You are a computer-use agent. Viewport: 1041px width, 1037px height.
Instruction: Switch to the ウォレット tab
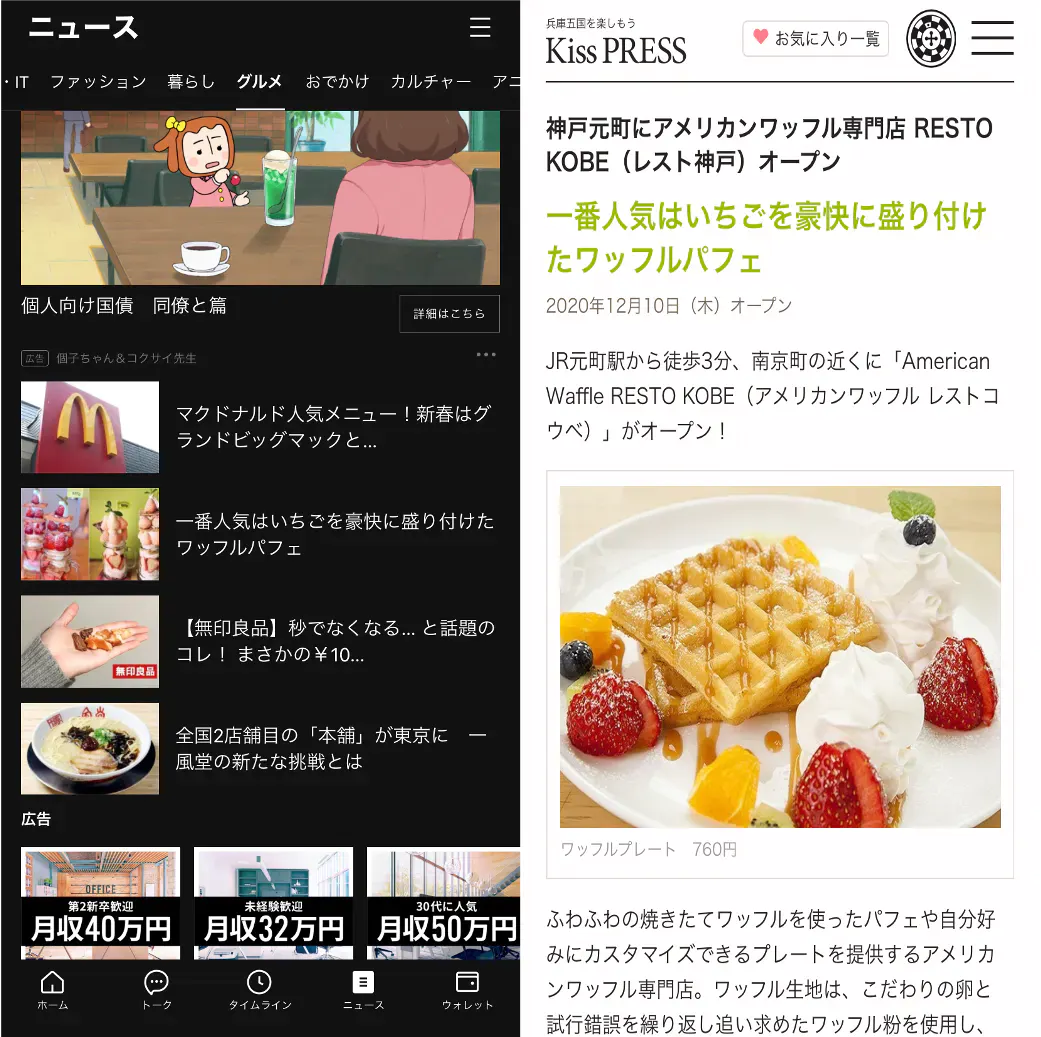(467, 988)
